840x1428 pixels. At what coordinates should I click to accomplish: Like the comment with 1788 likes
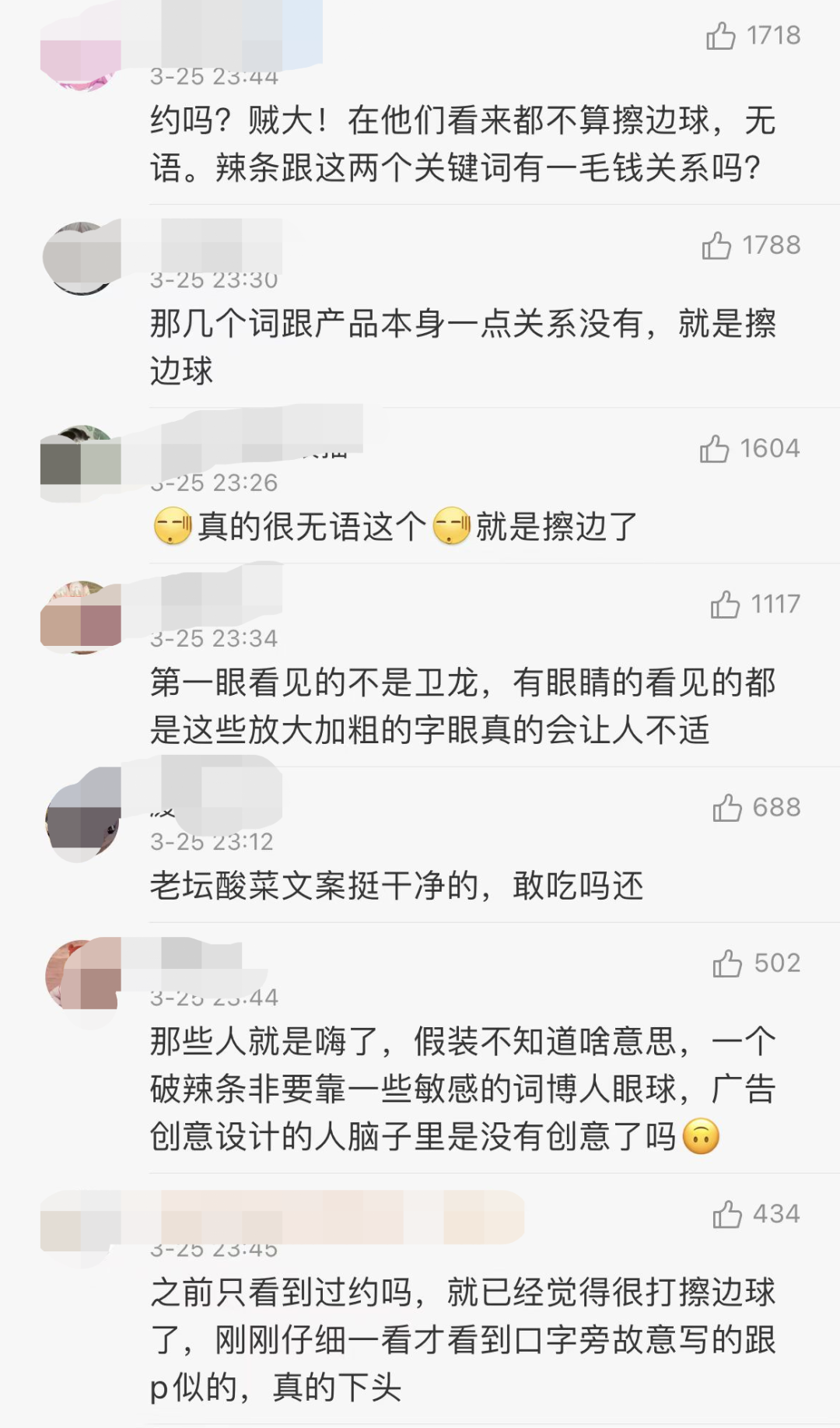coord(716,245)
